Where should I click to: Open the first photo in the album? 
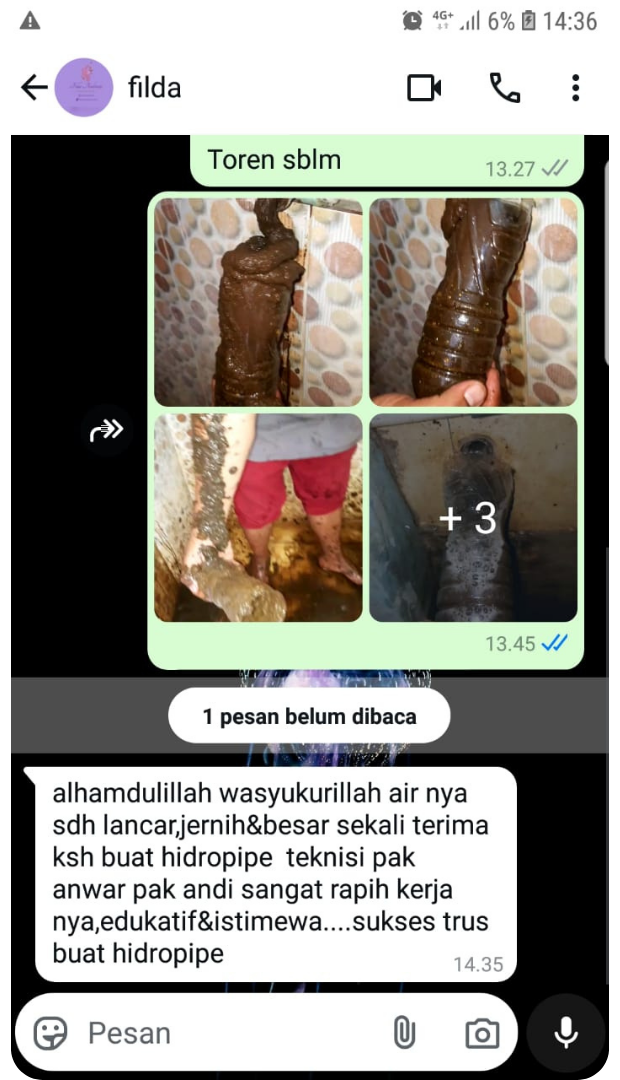click(x=258, y=302)
